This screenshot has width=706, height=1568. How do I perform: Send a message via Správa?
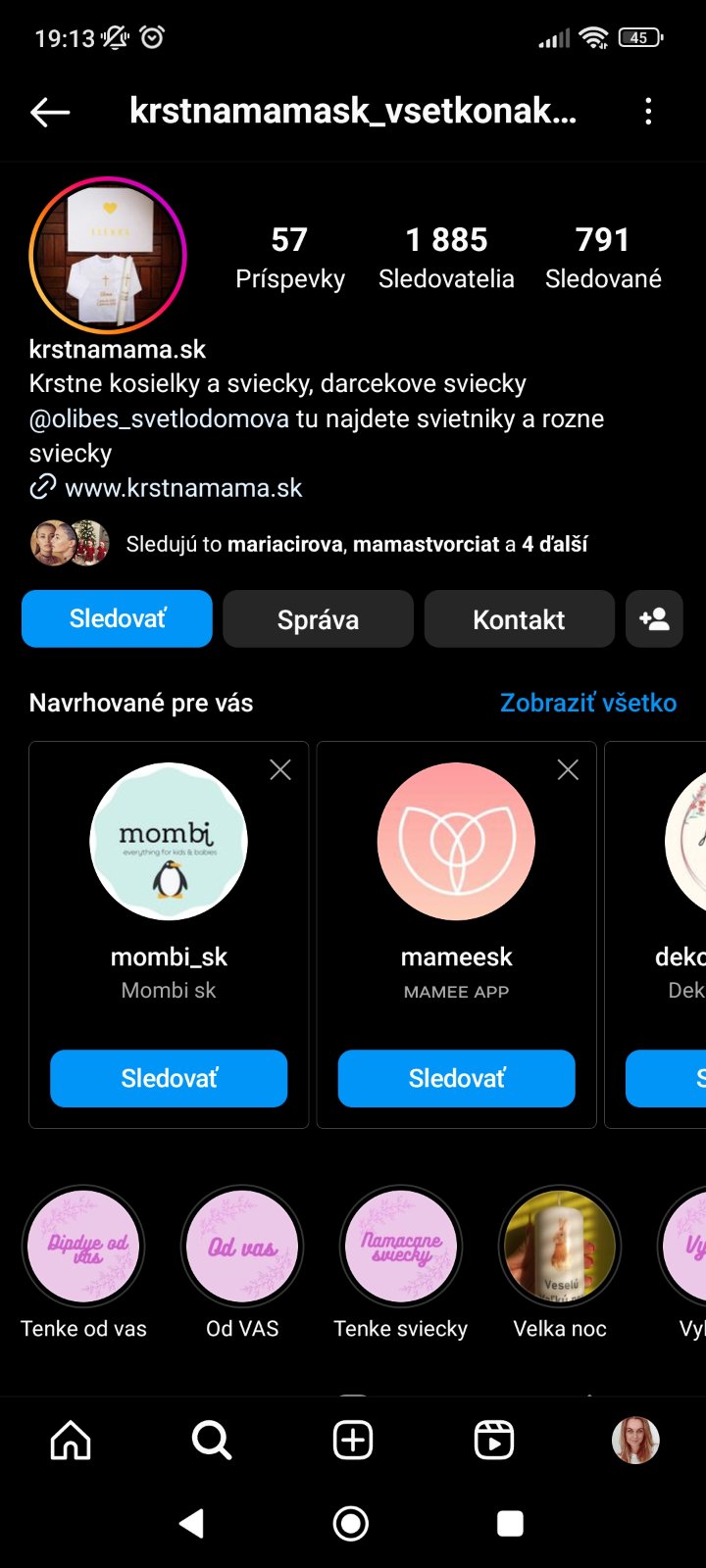[318, 619]
